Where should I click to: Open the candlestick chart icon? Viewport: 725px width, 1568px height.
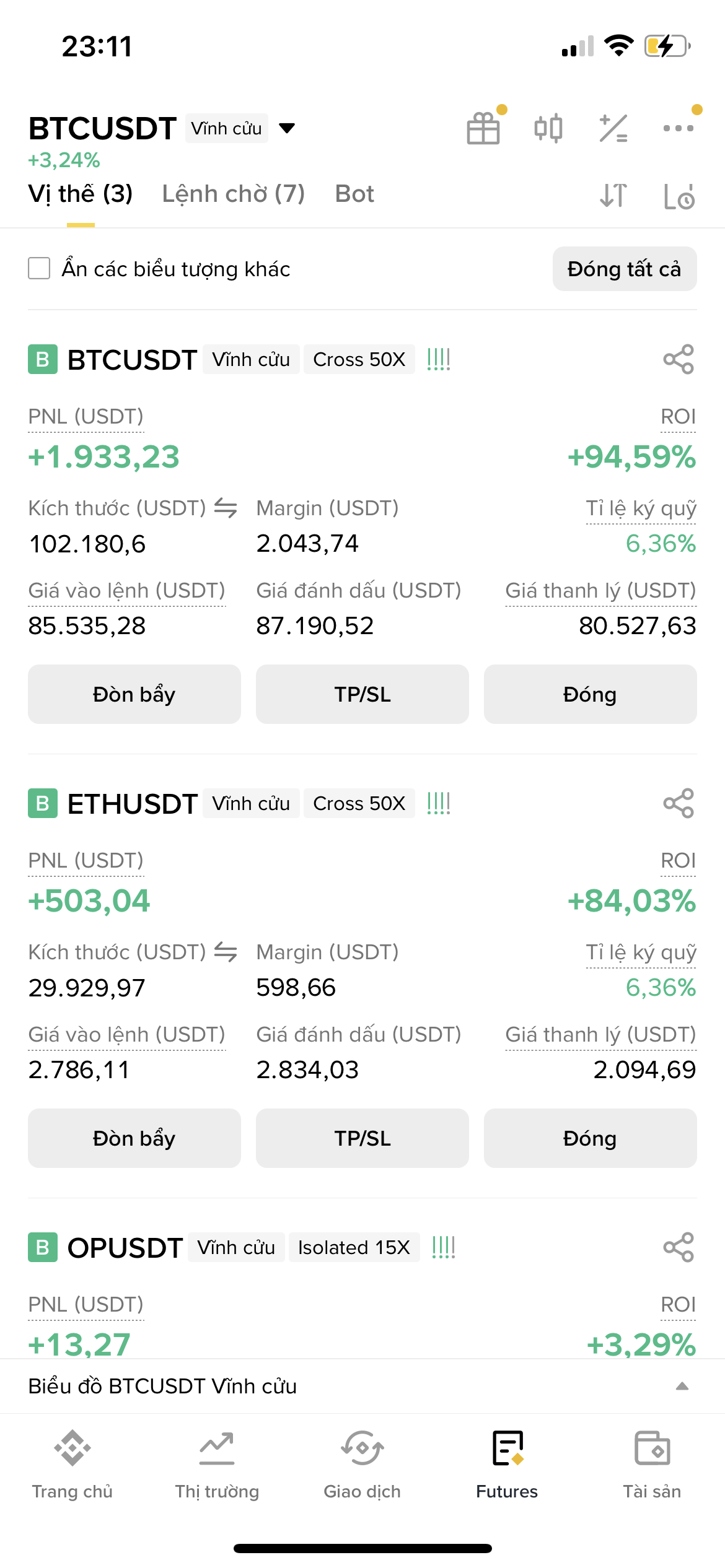[548, 128]
